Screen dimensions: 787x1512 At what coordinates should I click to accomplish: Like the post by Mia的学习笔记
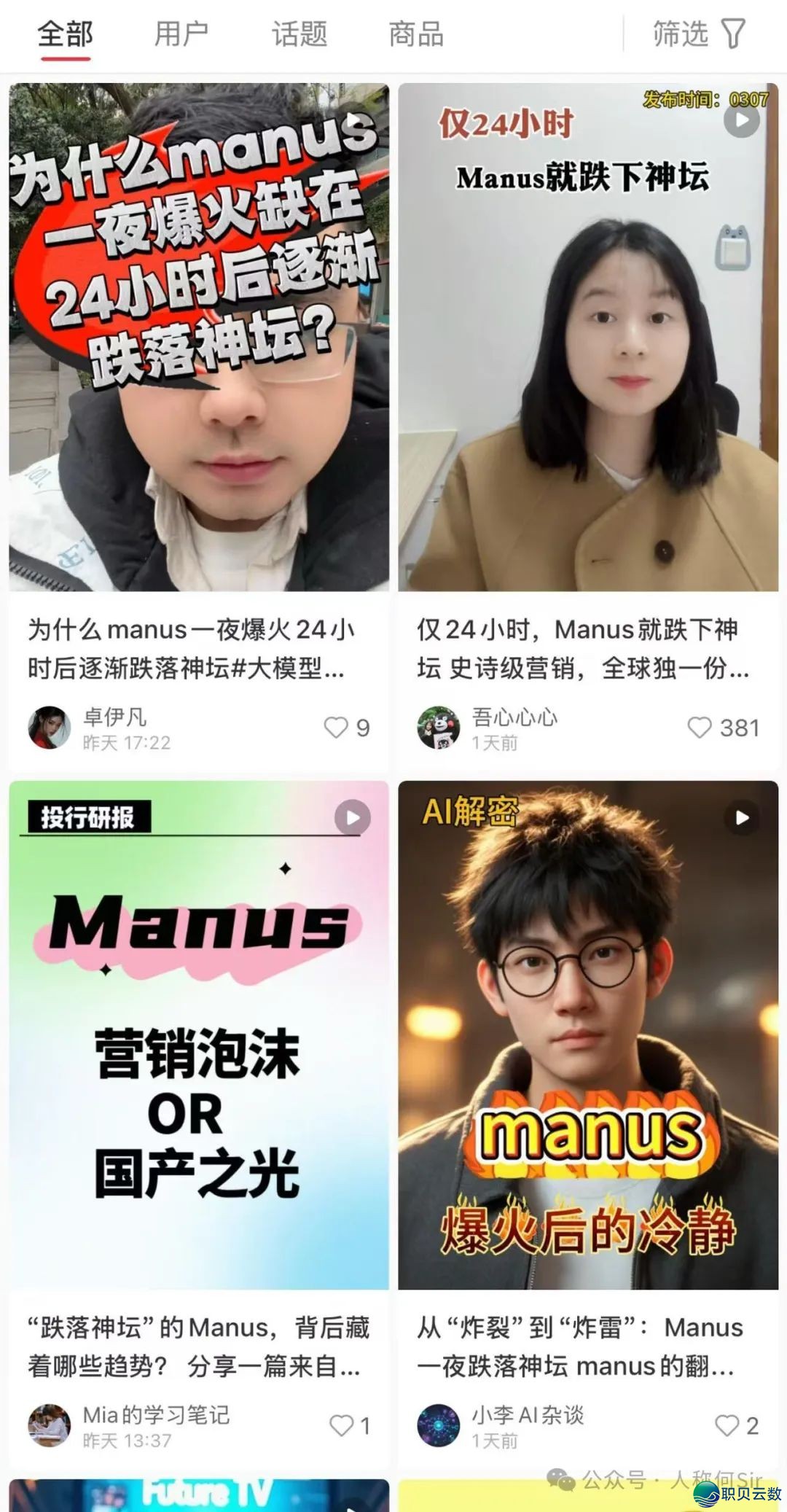click(341, 1425)
